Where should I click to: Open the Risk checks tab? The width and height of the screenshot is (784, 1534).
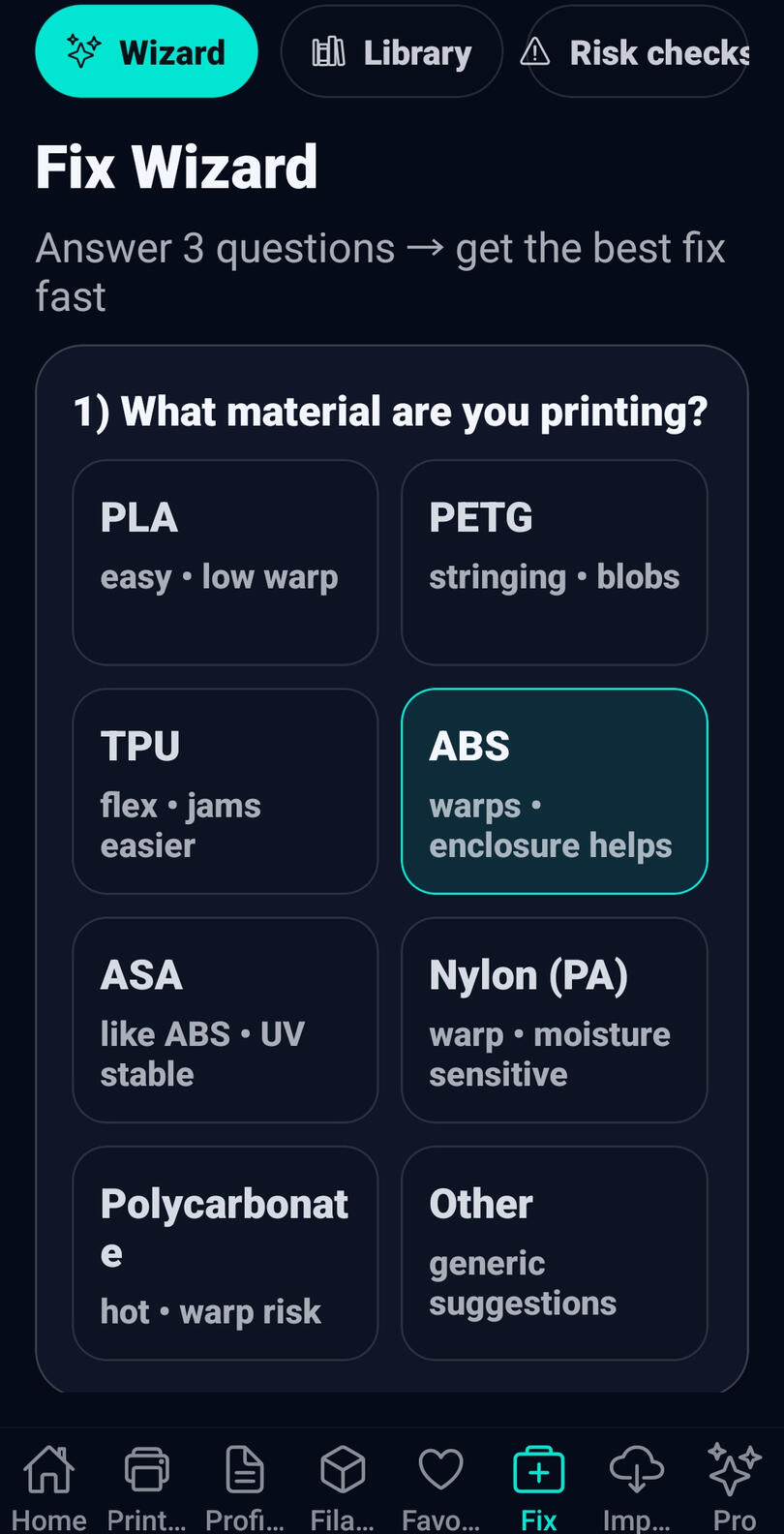click(639, 52)
